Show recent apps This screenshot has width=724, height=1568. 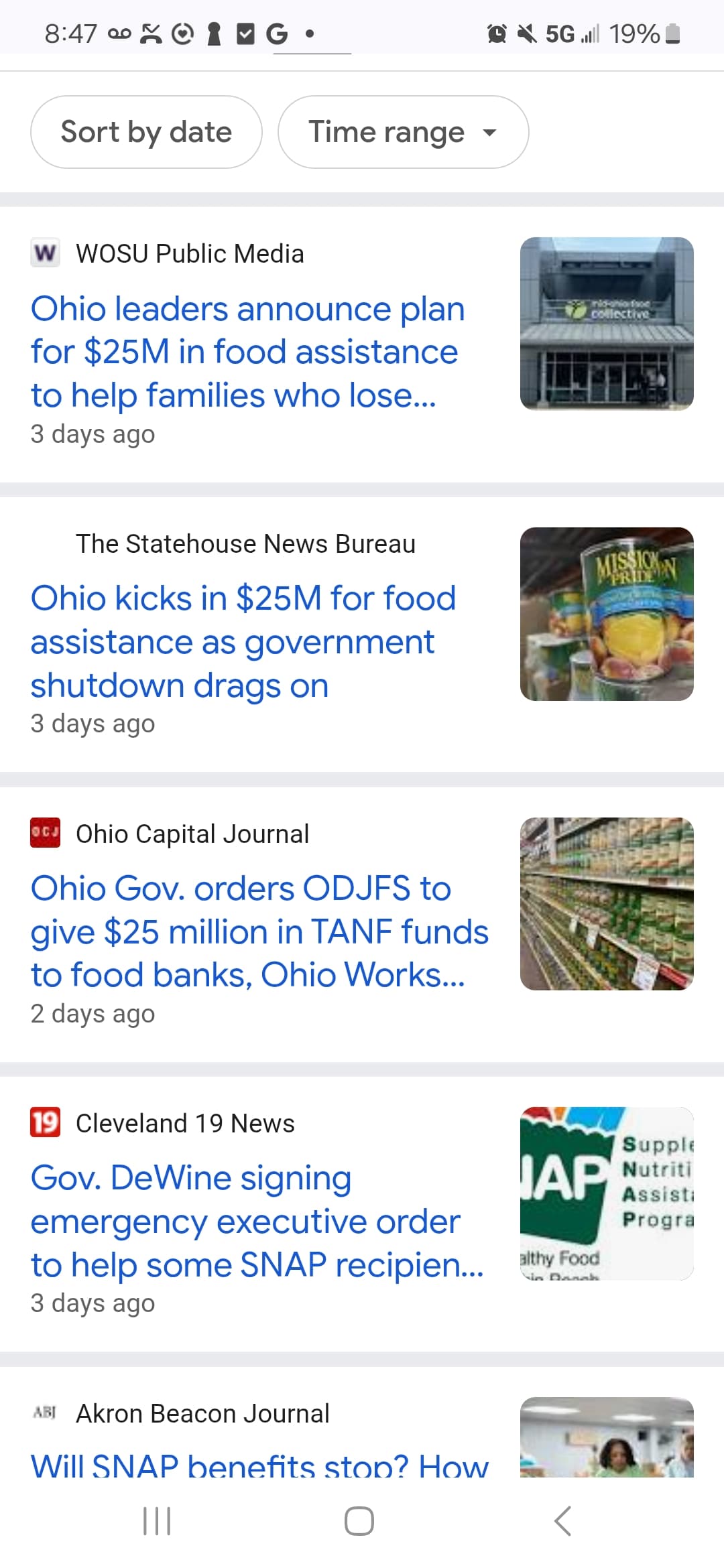158,1520
